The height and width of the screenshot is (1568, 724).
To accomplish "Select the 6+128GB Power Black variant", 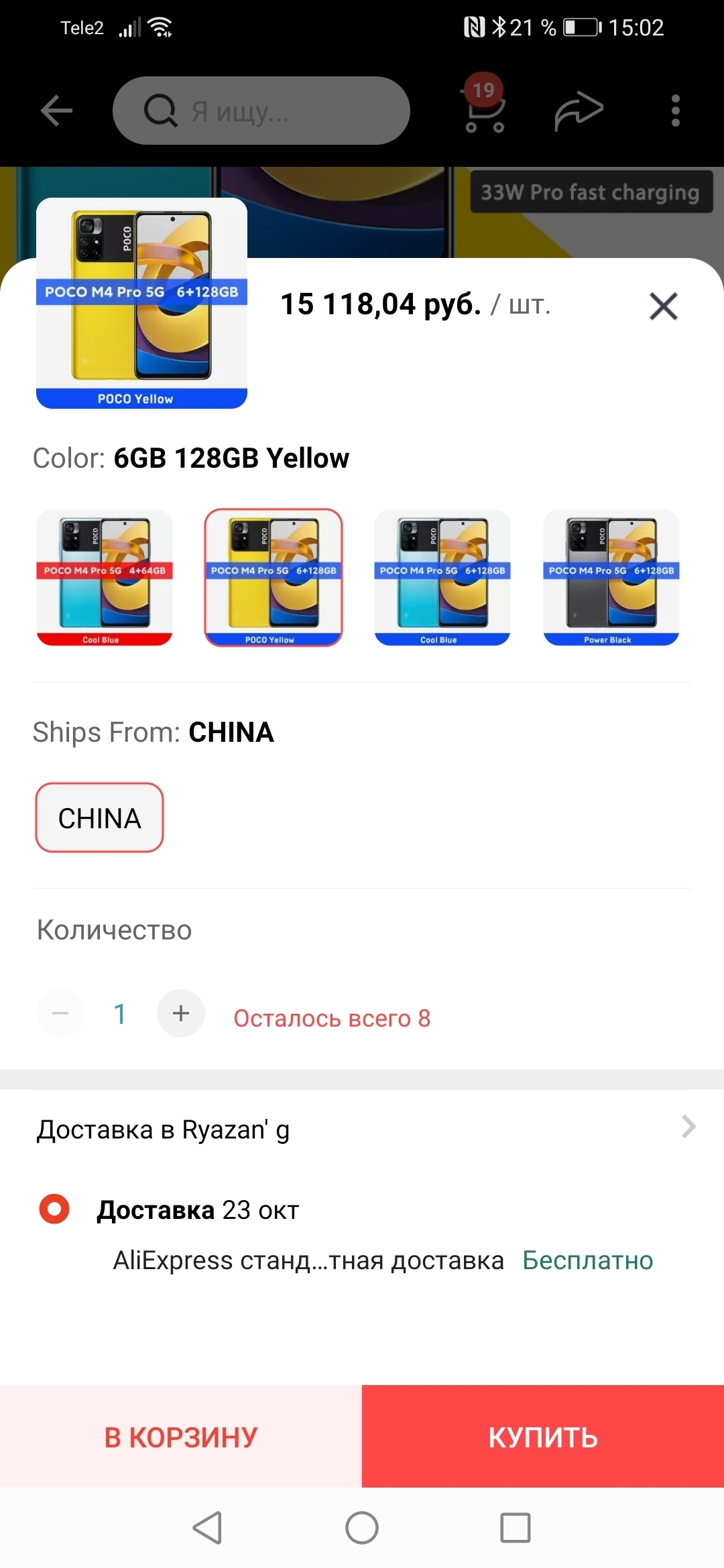I will (611, 578).
